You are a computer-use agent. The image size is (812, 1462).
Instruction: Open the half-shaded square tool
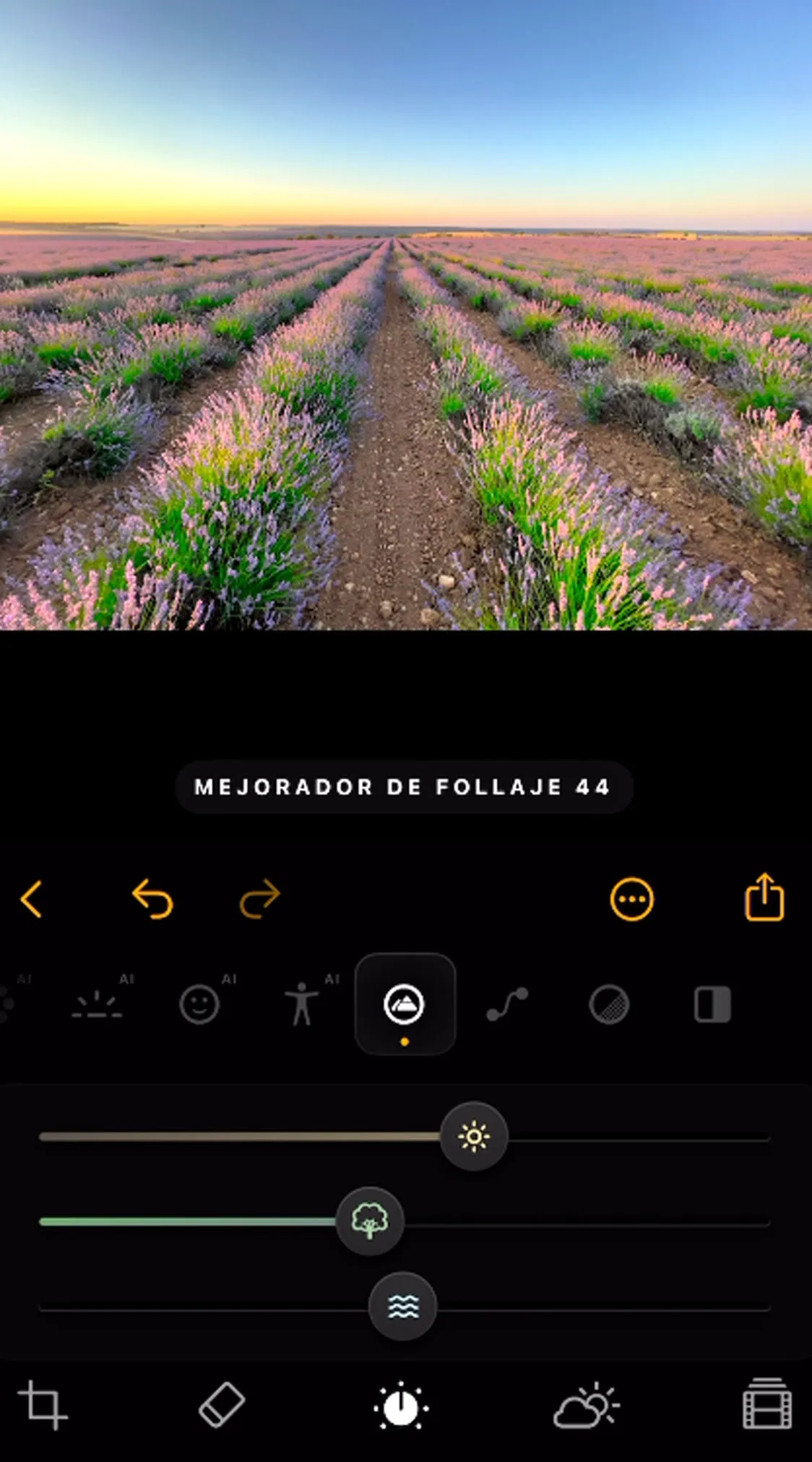click(x=712, y=1005)
